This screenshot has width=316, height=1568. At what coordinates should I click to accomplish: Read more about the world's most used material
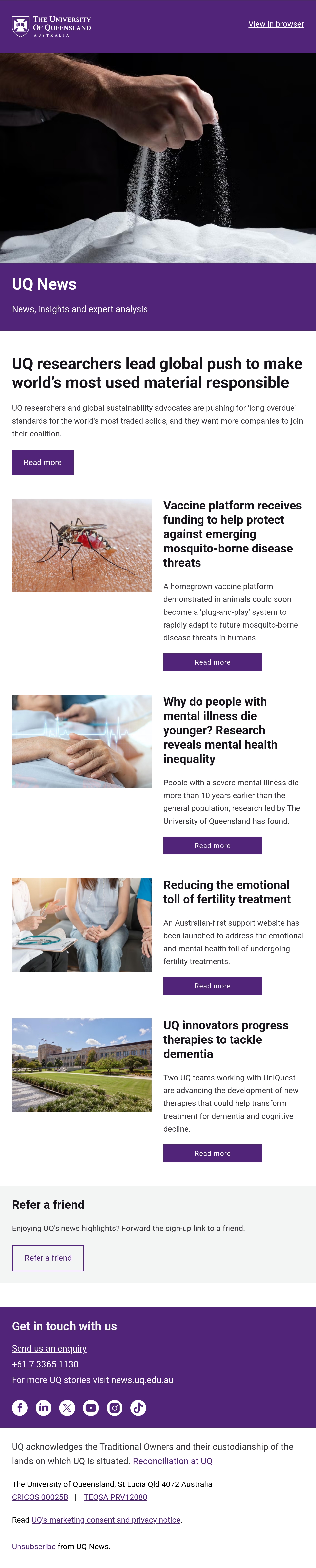pyautogui.click(x=42, y=463)
